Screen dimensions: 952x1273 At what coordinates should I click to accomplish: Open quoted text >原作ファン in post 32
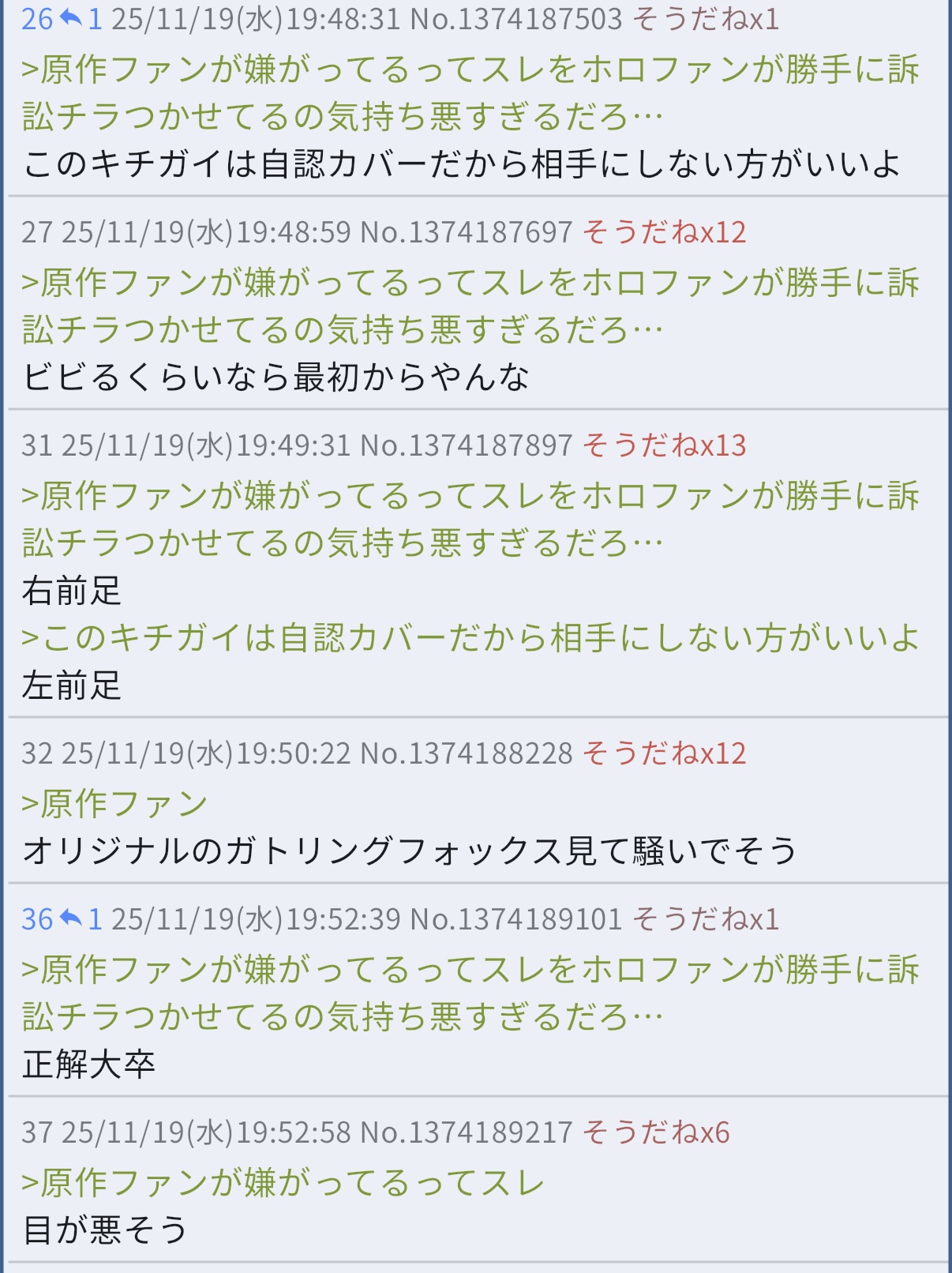tap(115, 804)
